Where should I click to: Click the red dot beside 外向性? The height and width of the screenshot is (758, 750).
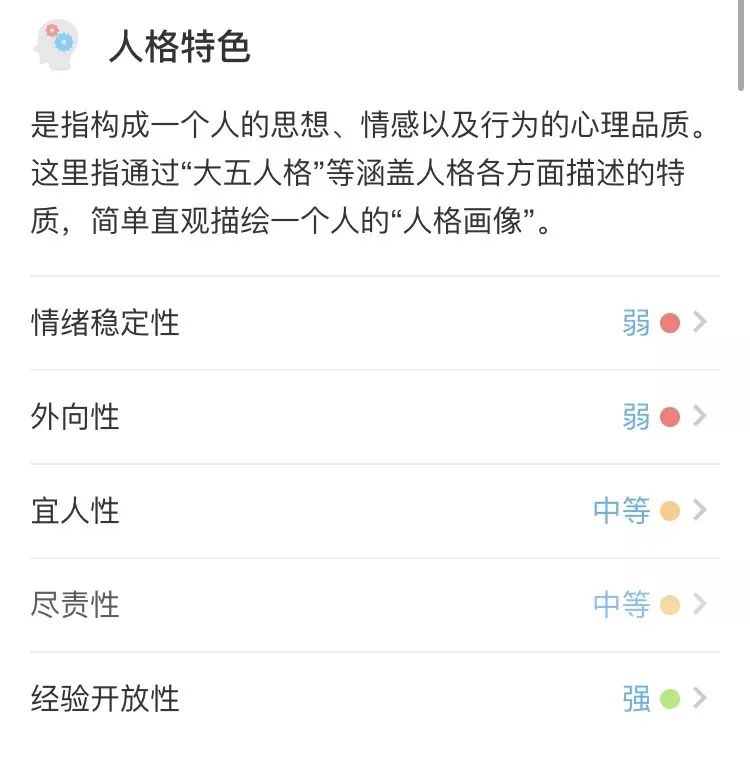668,418
